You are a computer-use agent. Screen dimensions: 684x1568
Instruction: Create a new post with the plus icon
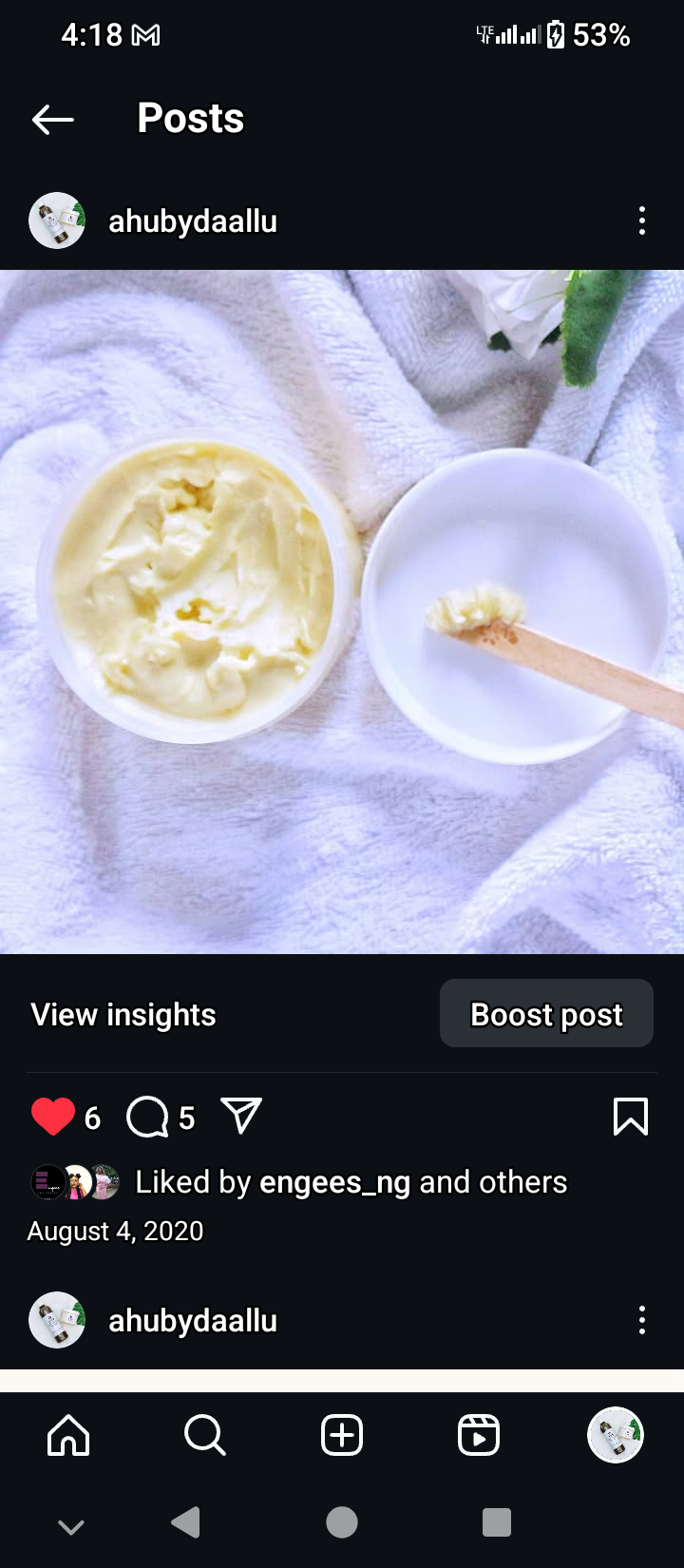[342, 1435]
